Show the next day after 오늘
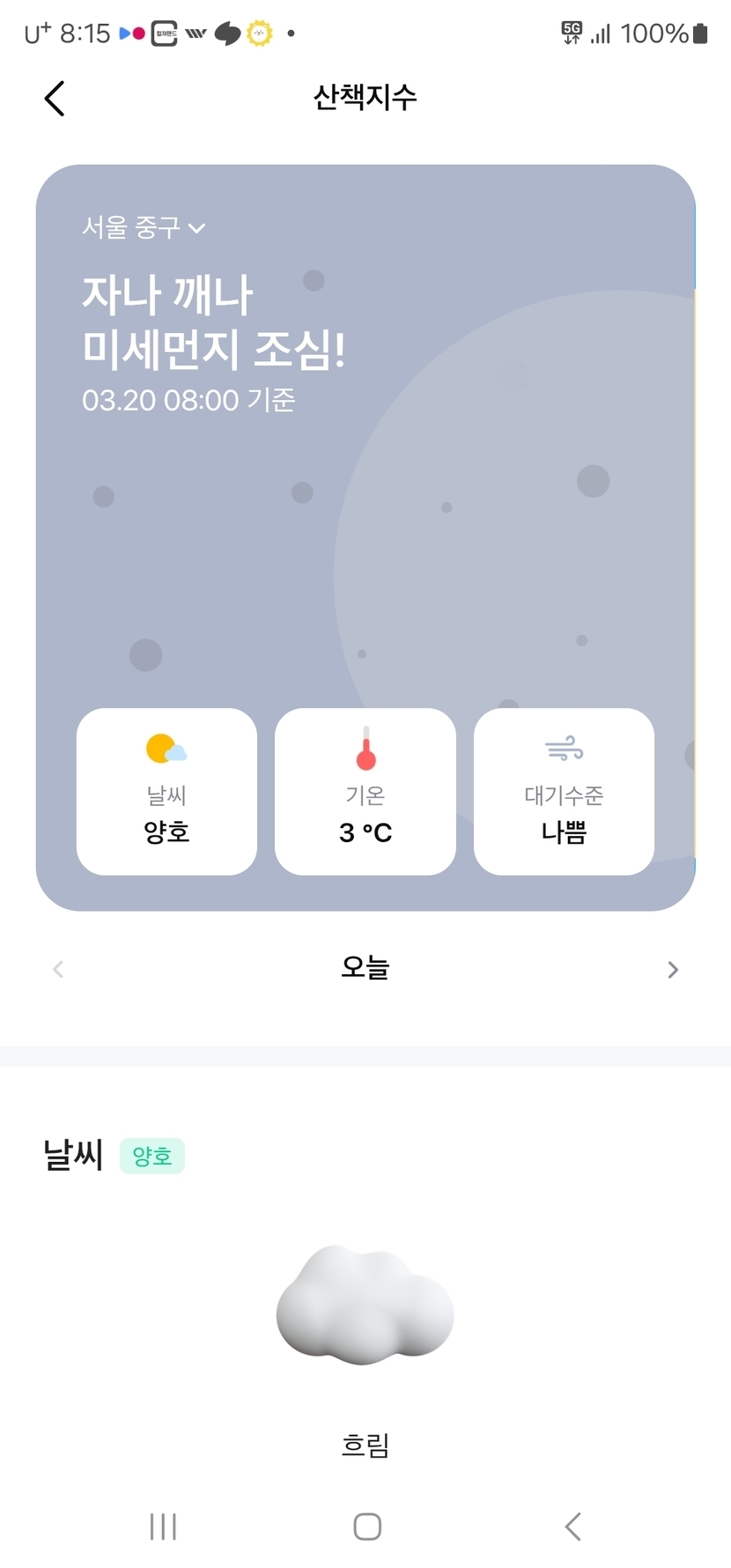The image size is (731, 1568). [673, 969]
